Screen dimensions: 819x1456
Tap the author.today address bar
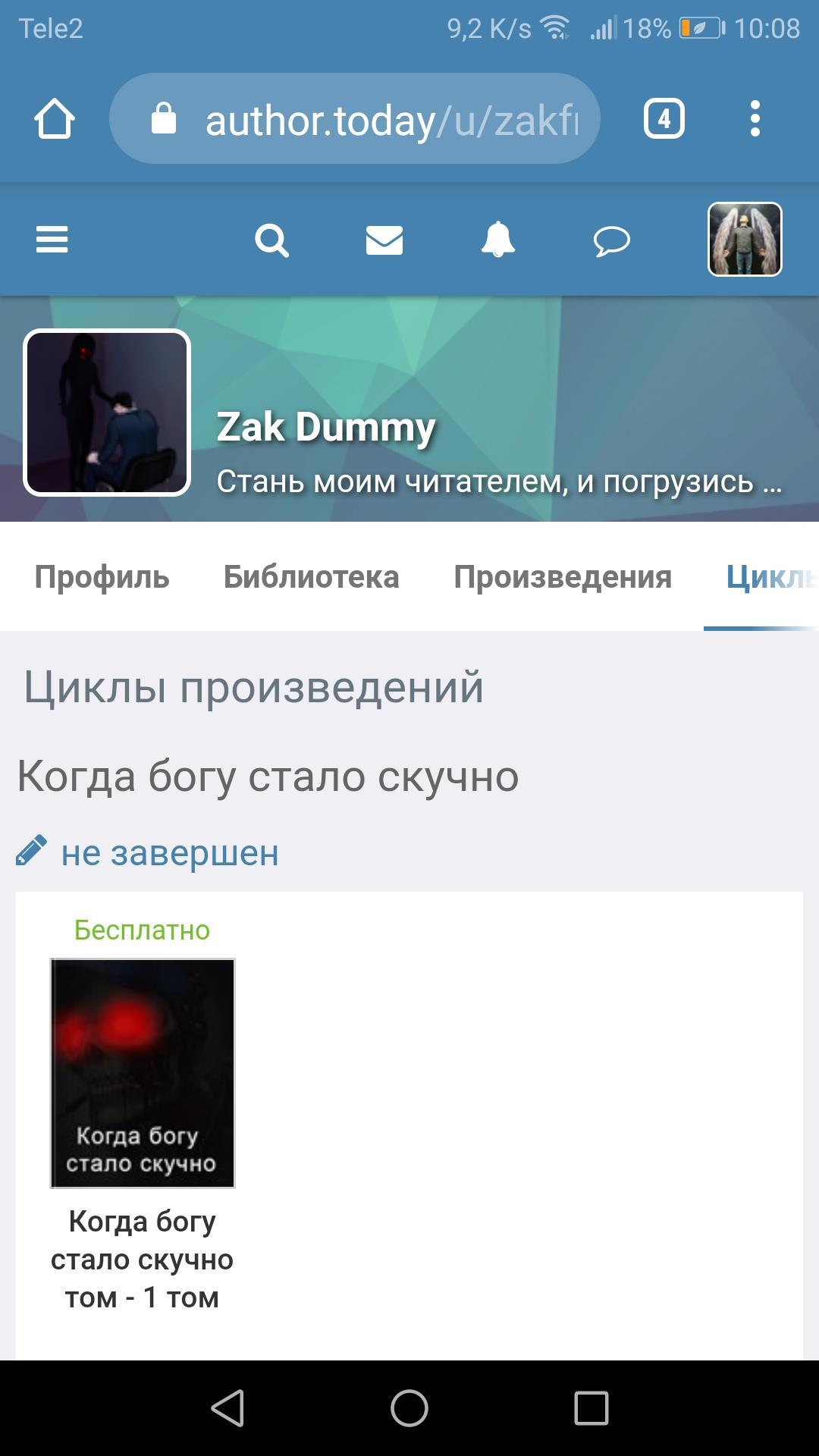[x=354, y=119]
